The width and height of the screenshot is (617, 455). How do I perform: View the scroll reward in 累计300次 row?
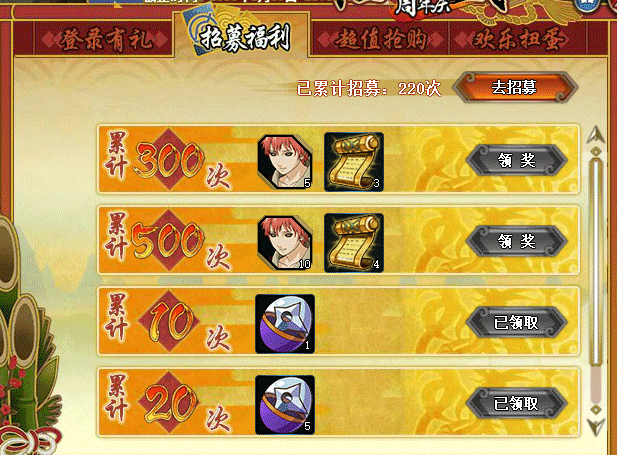pyautogui.click(x=352, y=159)
